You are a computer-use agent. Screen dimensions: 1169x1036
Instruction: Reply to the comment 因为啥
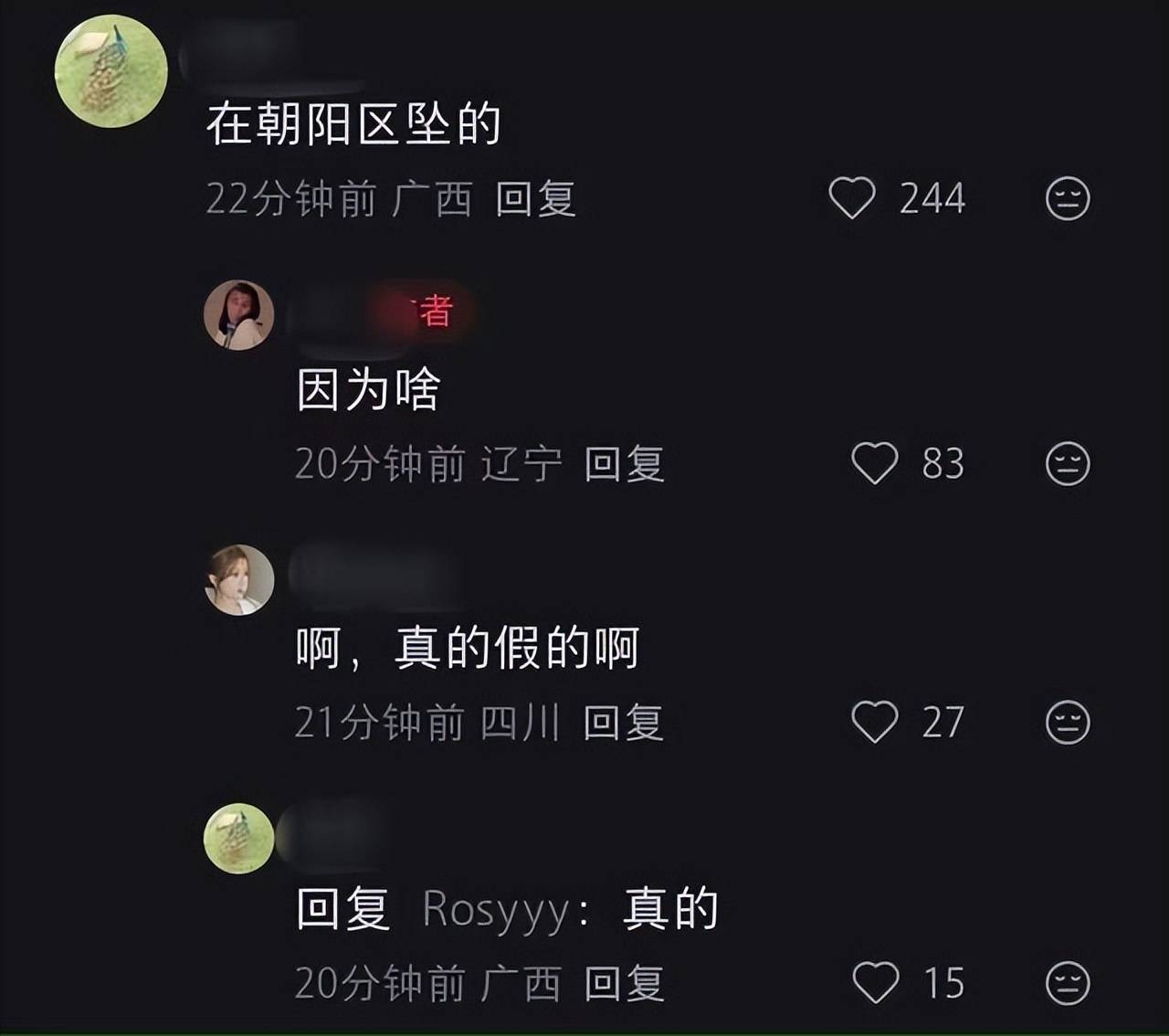[624, 464]
